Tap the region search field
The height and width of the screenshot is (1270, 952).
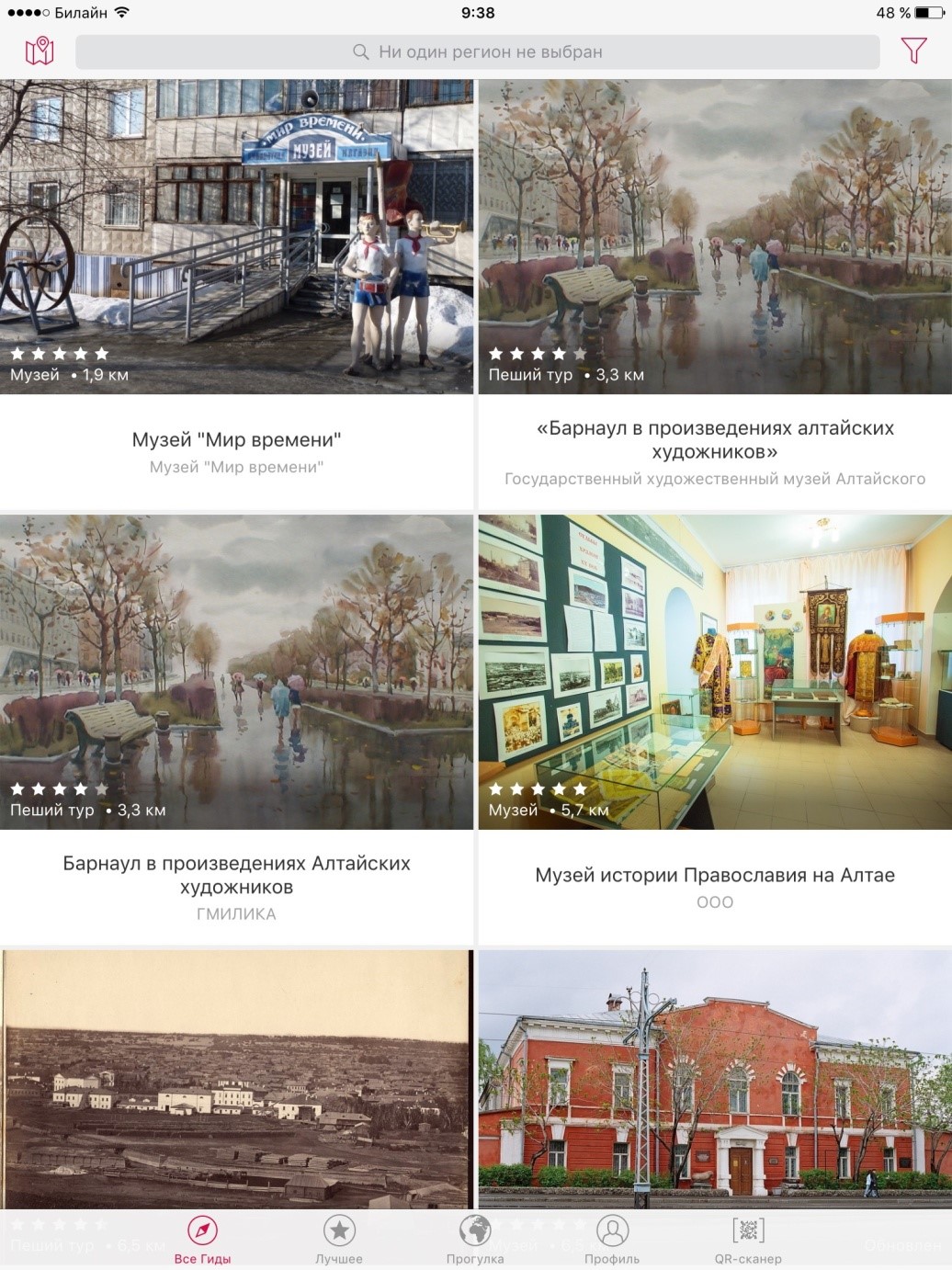click(477, 52)
